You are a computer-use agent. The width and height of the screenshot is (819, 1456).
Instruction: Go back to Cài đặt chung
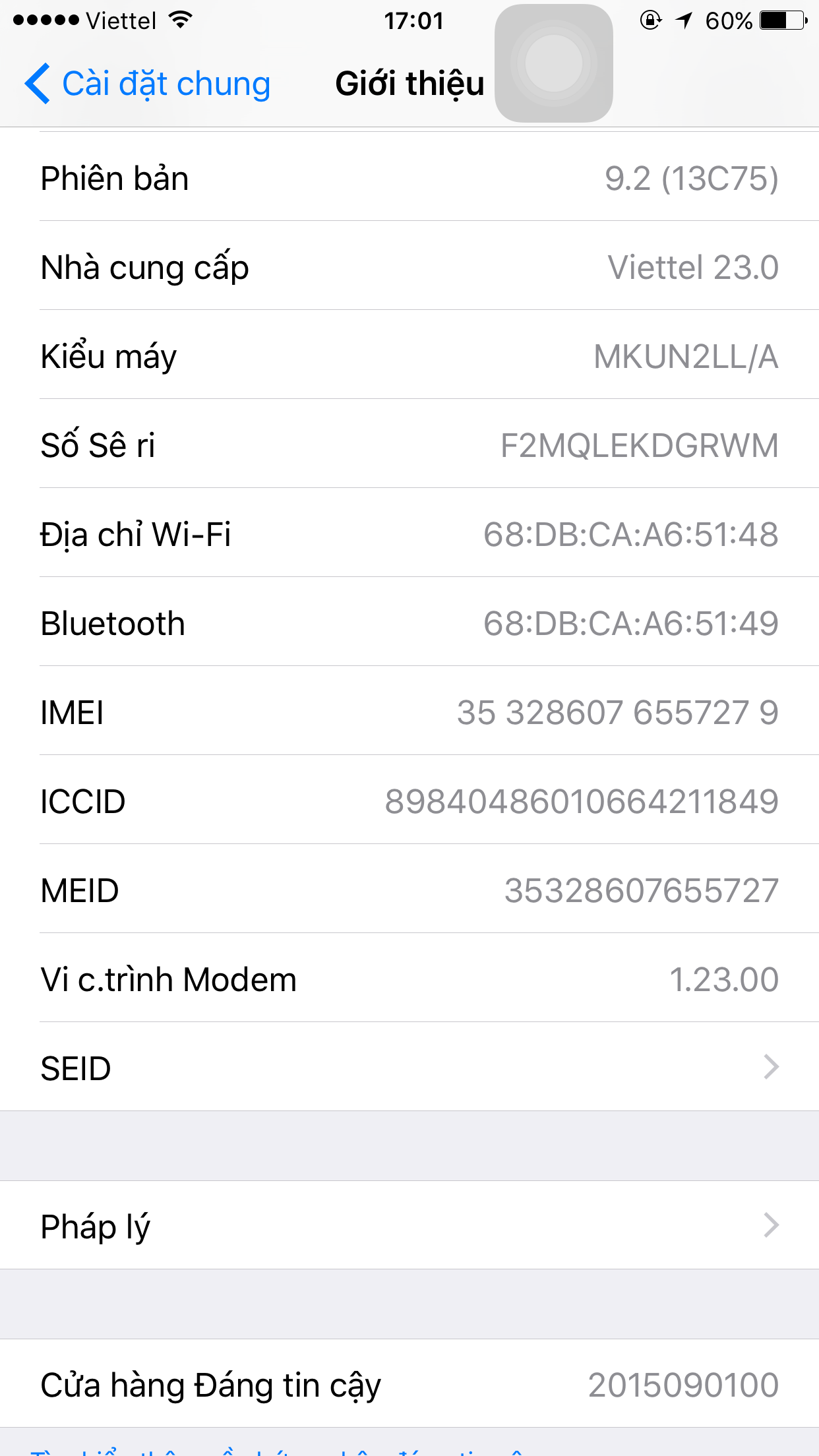coord(148,84)
